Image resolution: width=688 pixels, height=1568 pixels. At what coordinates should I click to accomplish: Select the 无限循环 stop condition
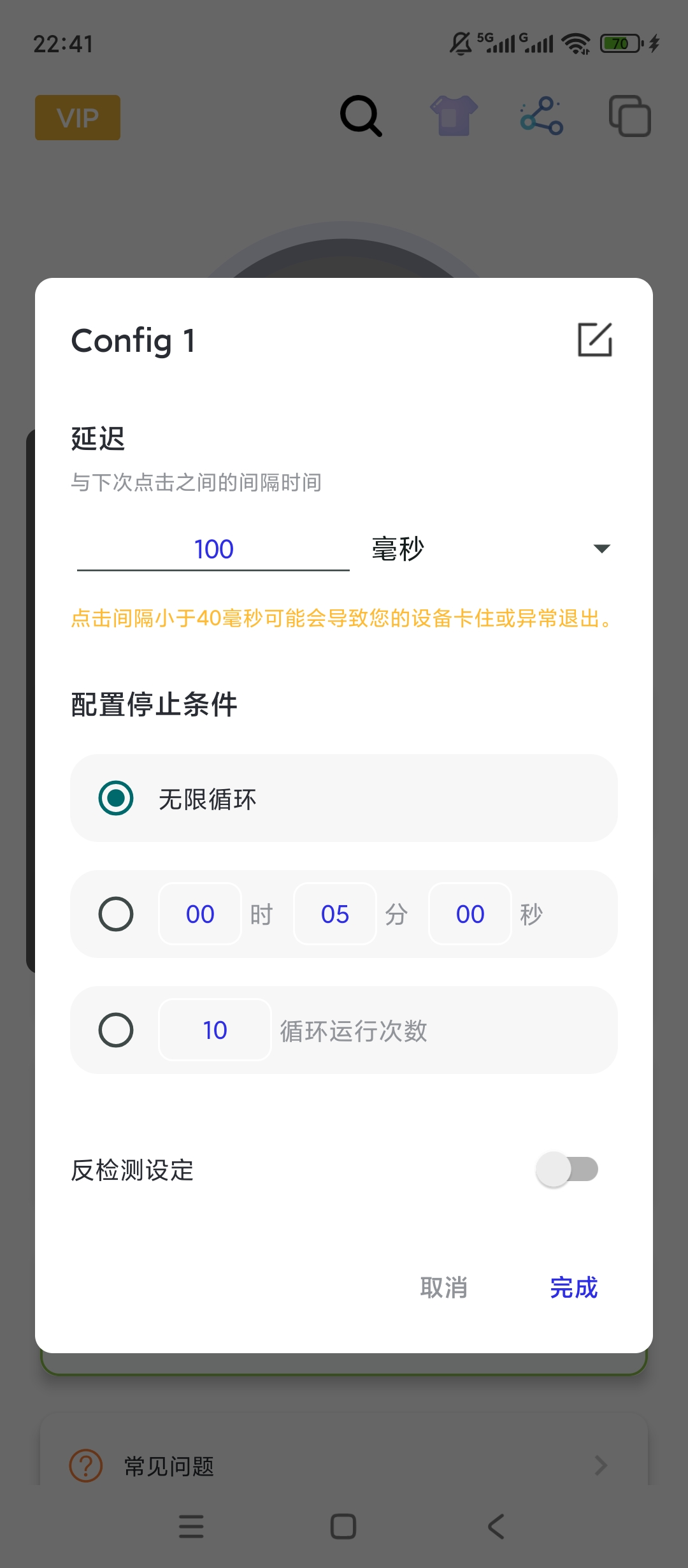tap(116, 798)
